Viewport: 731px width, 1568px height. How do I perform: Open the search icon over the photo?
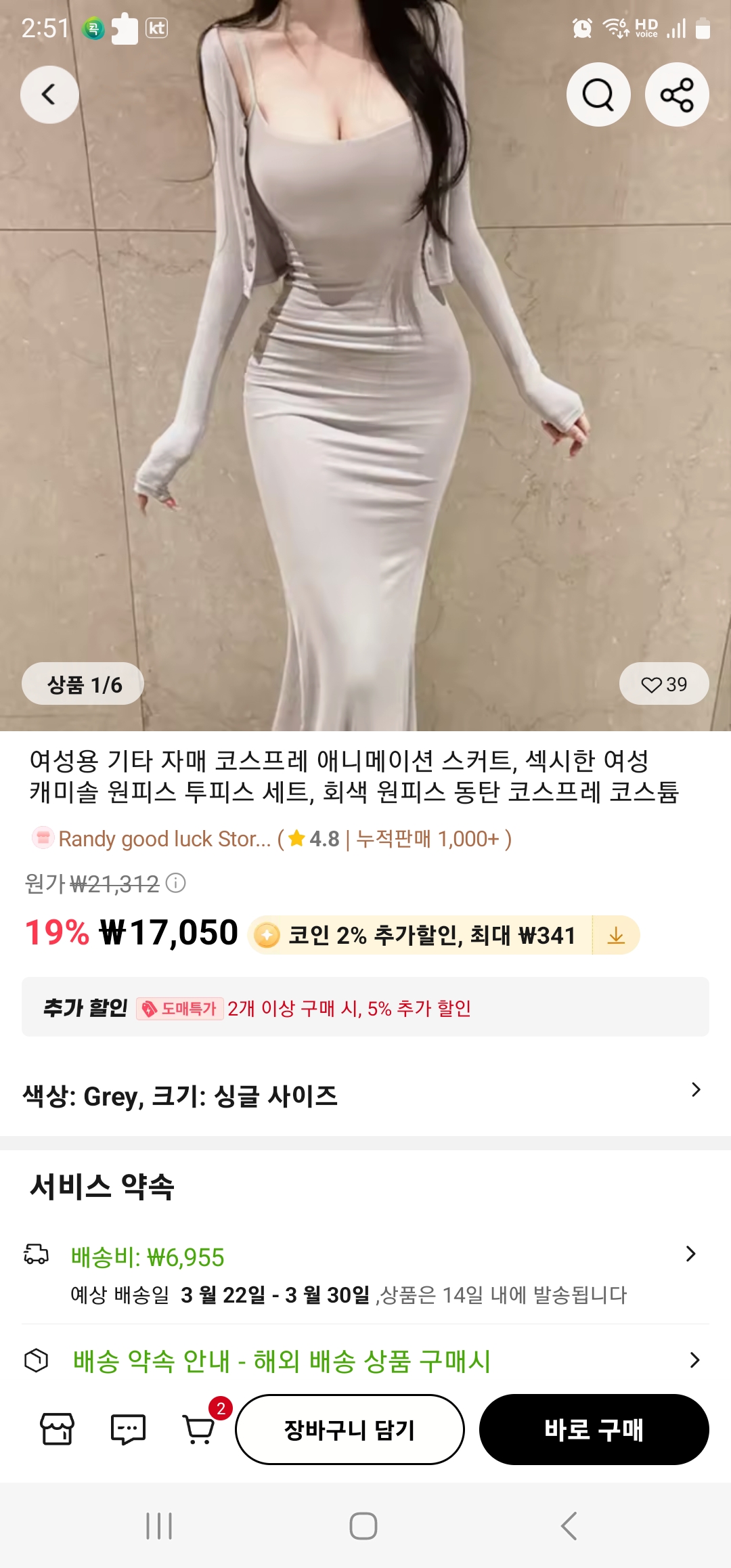coord(598,95)
